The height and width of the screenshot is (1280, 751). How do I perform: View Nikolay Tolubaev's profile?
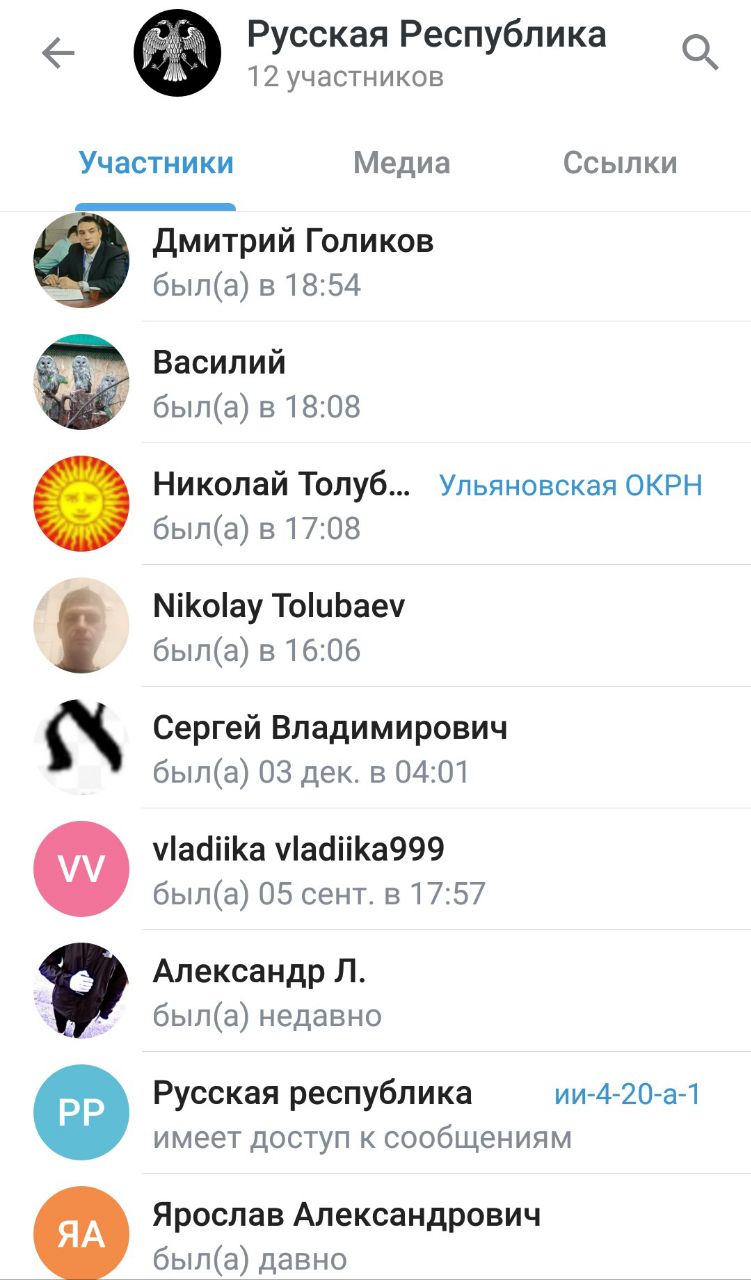click(x=279, y=627)
